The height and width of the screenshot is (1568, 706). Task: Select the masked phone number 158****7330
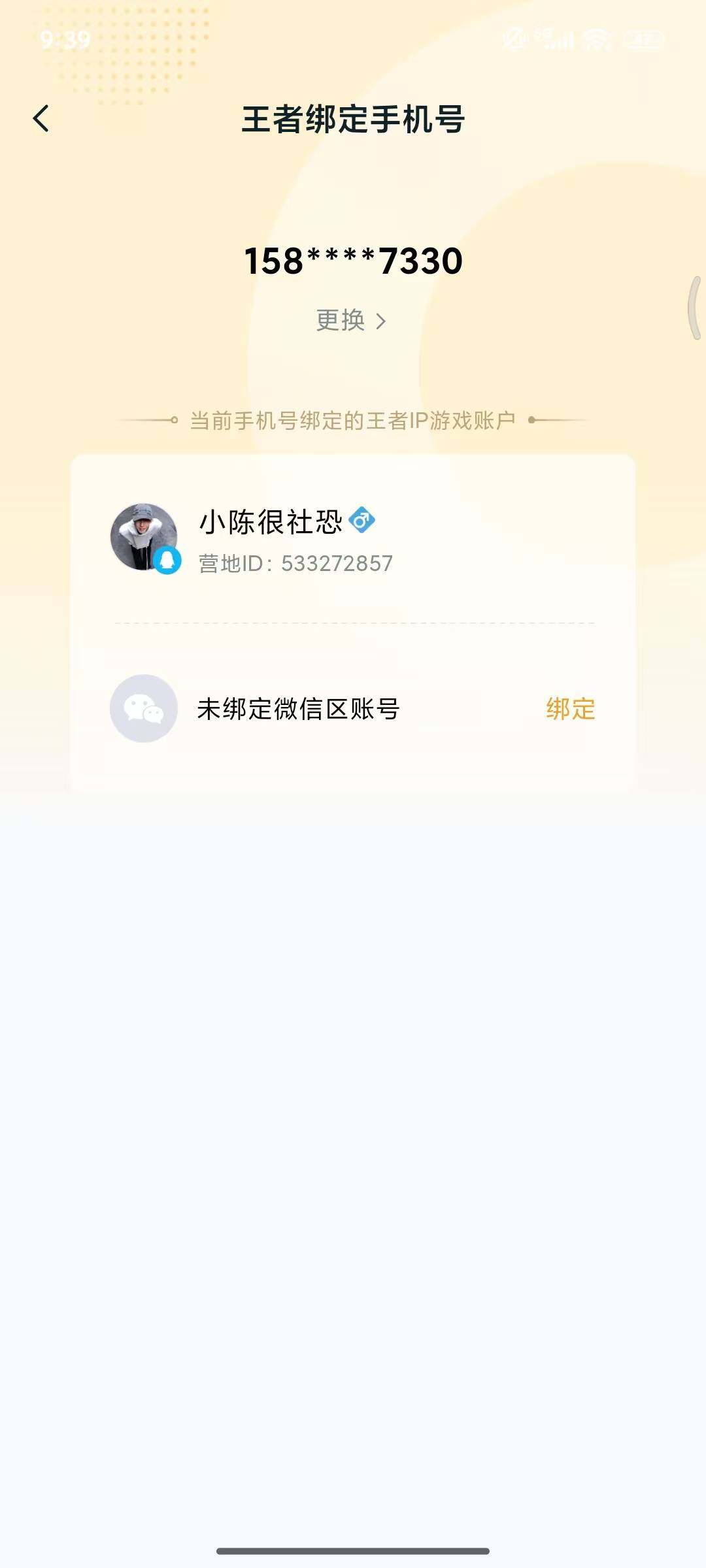353,260
